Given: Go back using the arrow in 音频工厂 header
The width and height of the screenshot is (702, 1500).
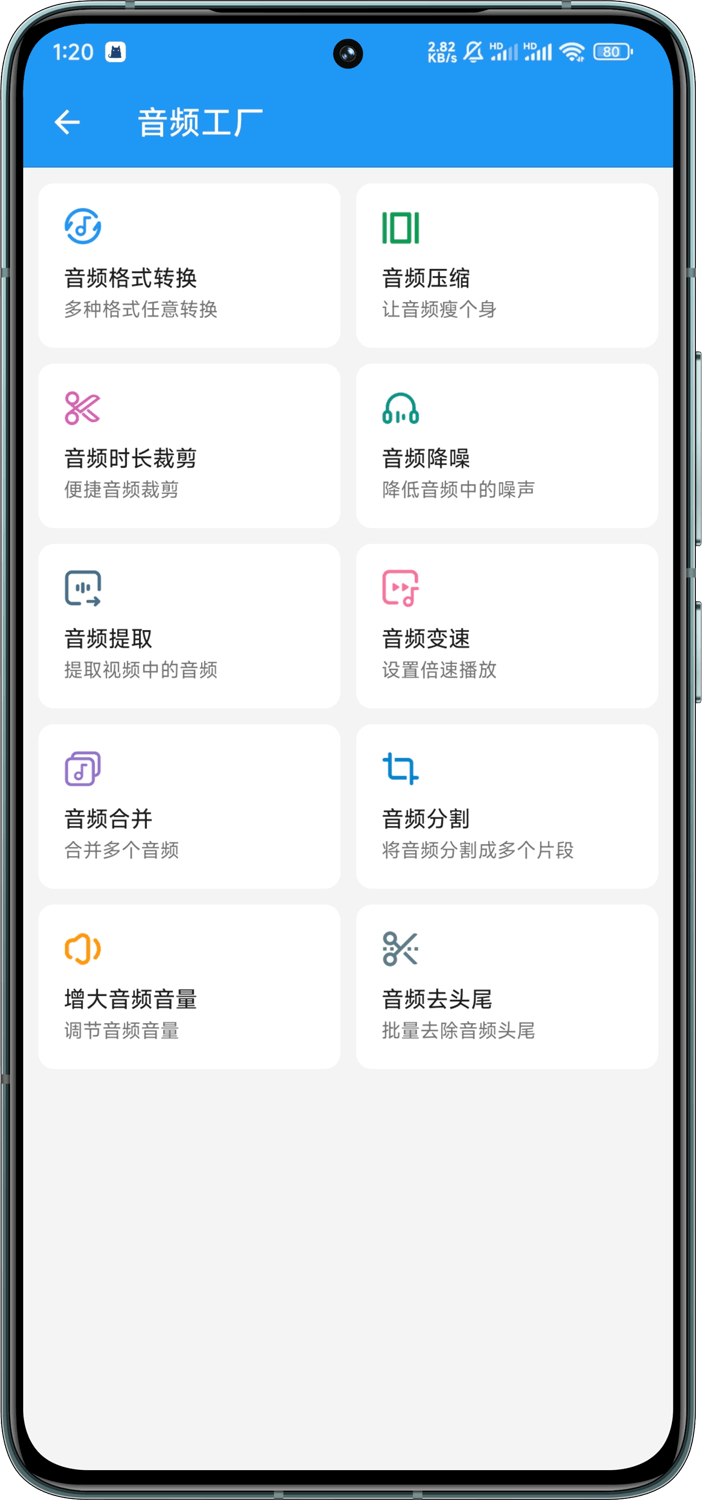Looking at the screenshot, I should coord(67,122).
